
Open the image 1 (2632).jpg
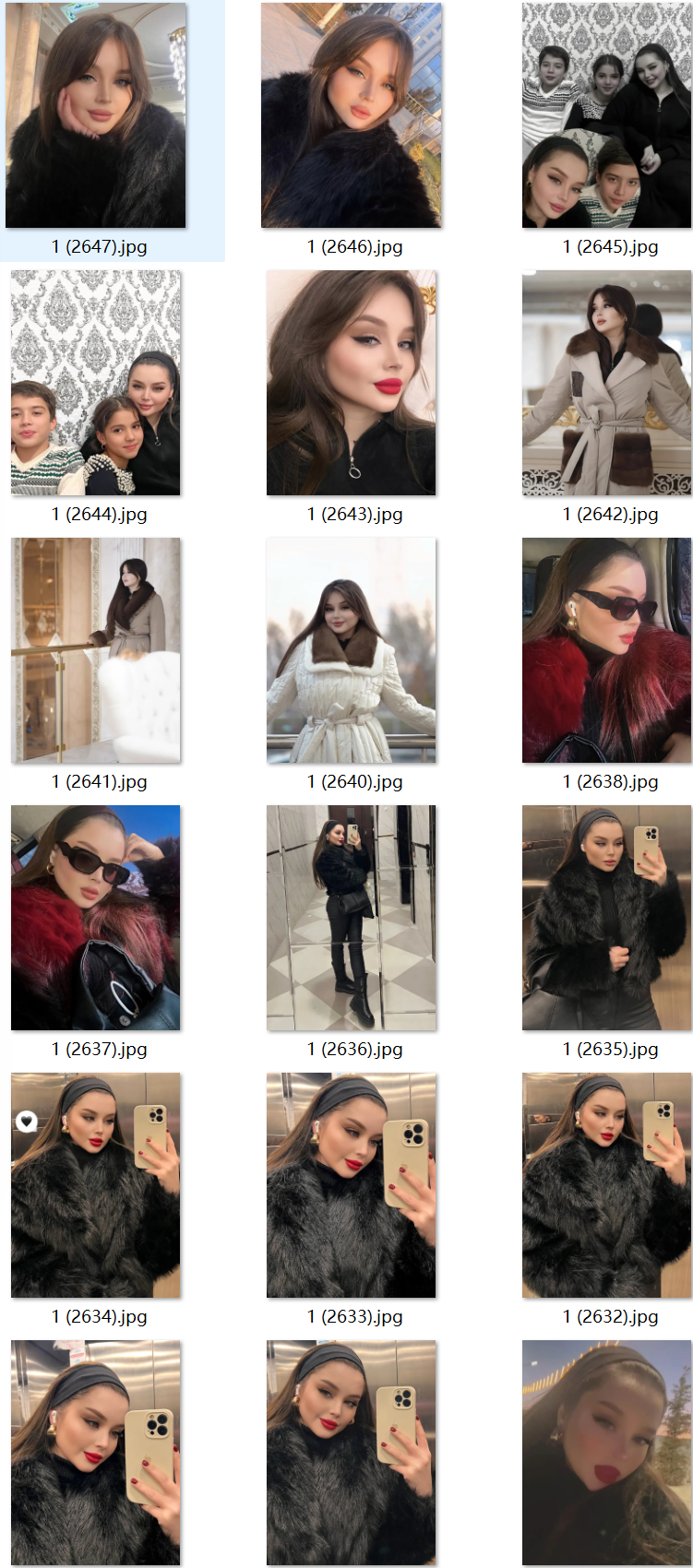pos(606,1185)
